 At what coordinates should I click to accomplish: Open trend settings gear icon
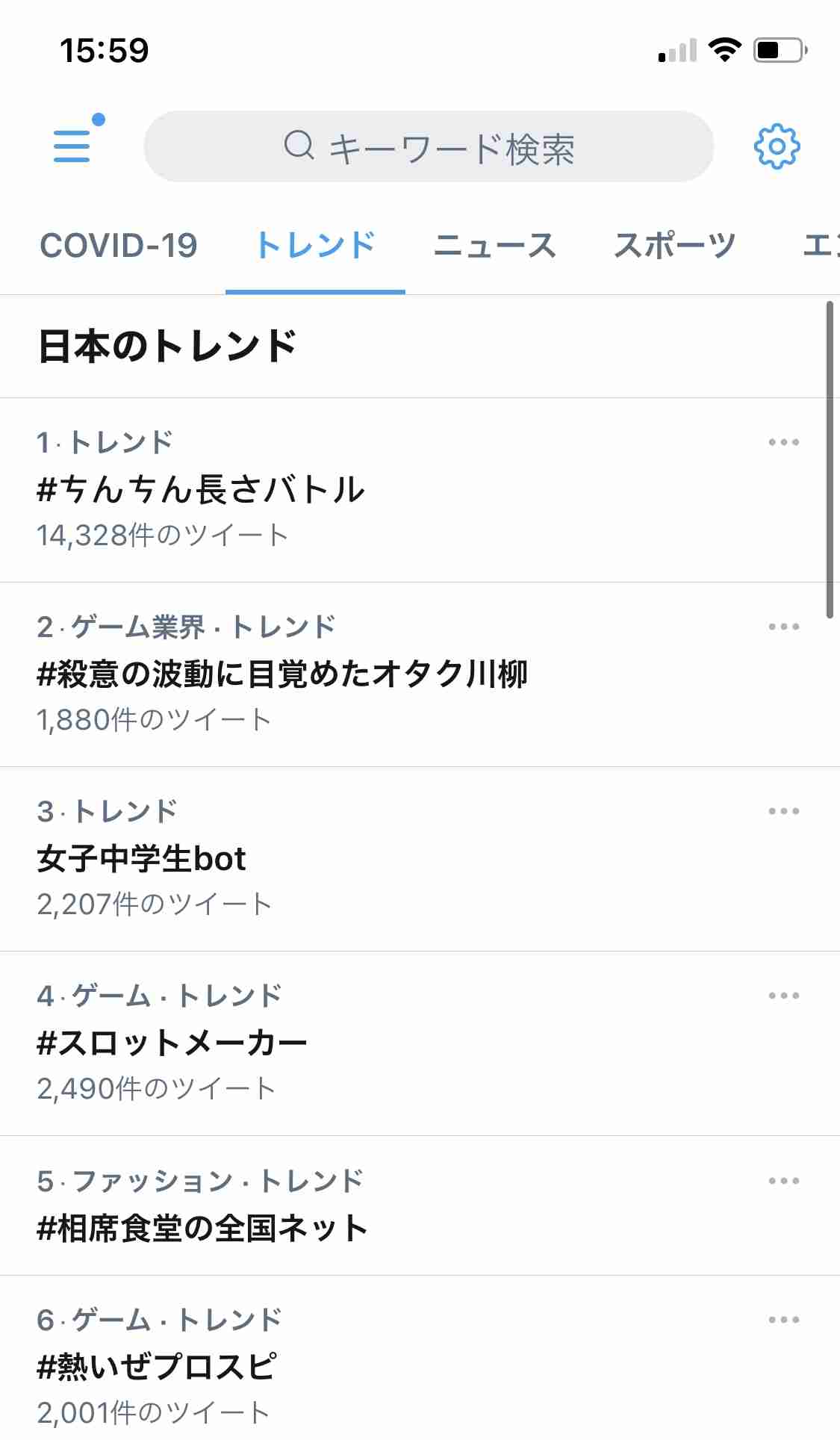point(777,146)
